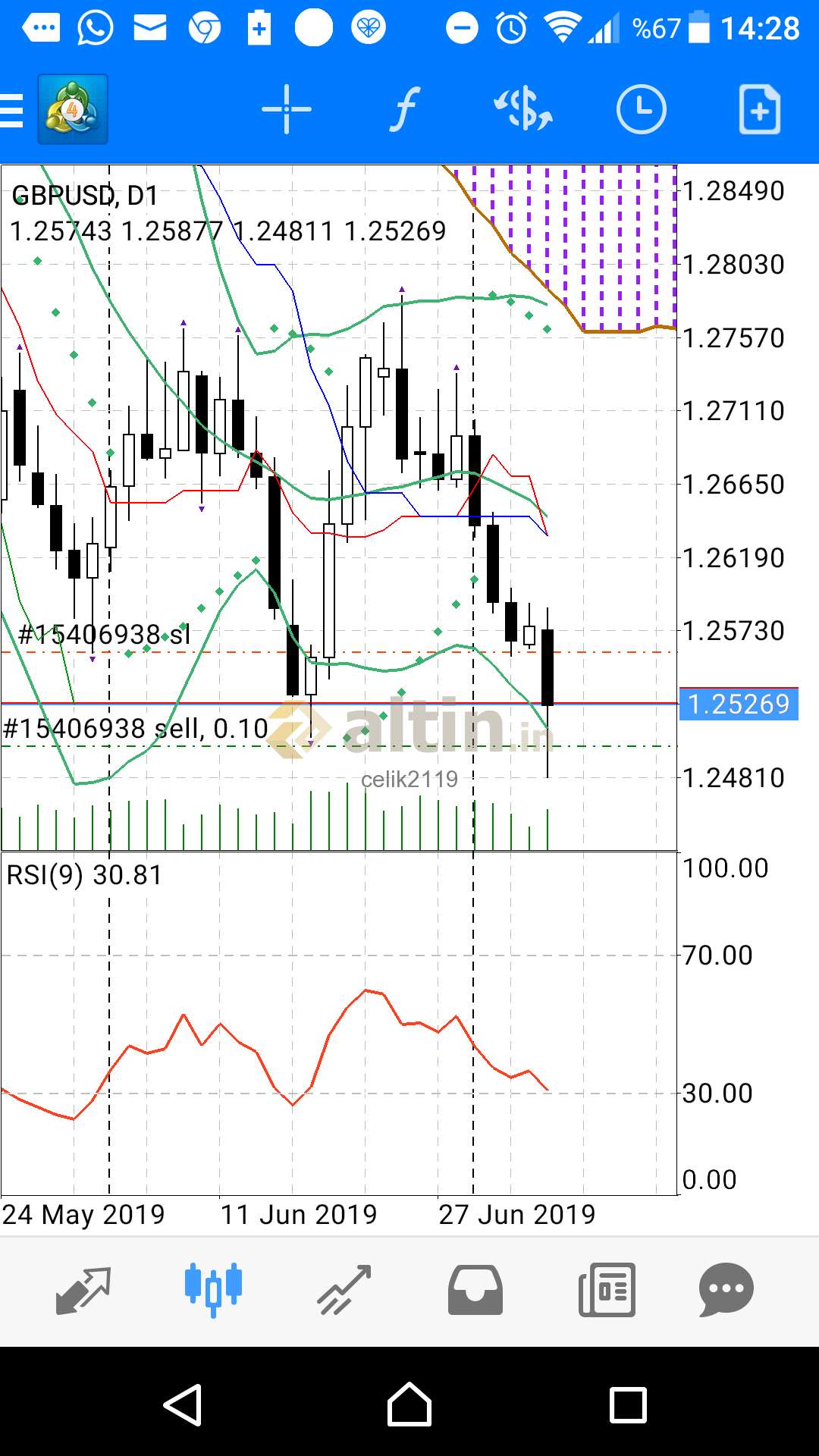Viewport: 819px width, 1456px height.
Task: Open the indicators list (f icon)
Action: click(405, 110)
